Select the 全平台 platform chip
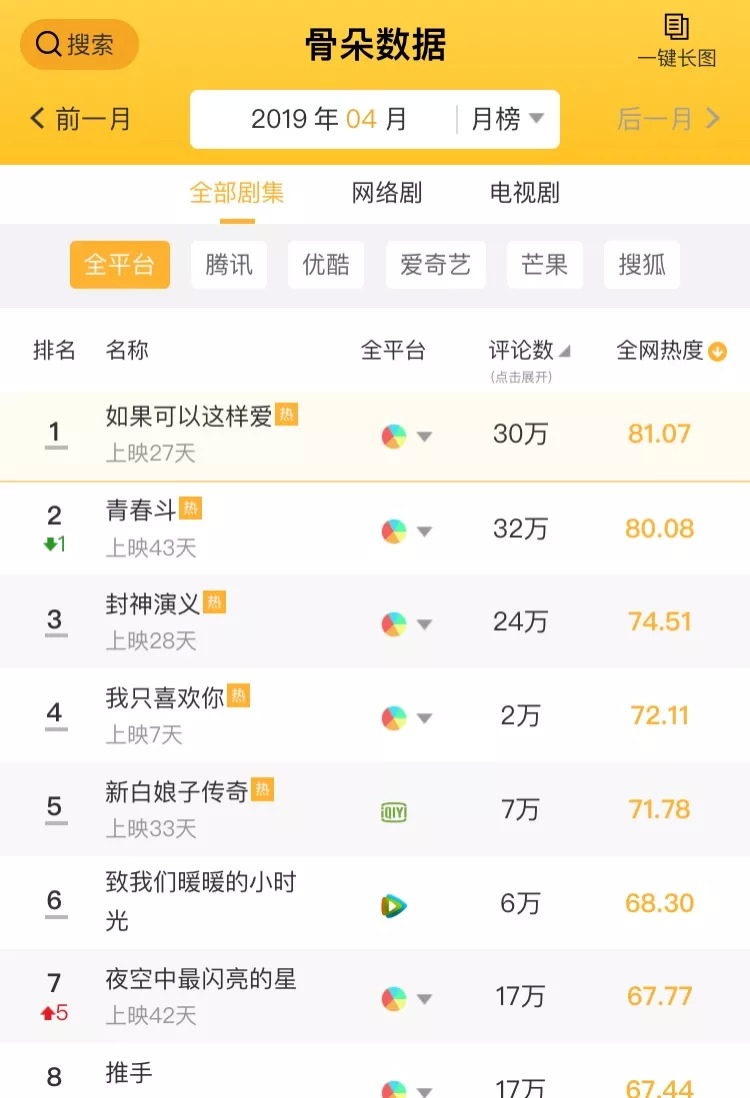This screenshot has height=1098, width=750. (119, 265)
